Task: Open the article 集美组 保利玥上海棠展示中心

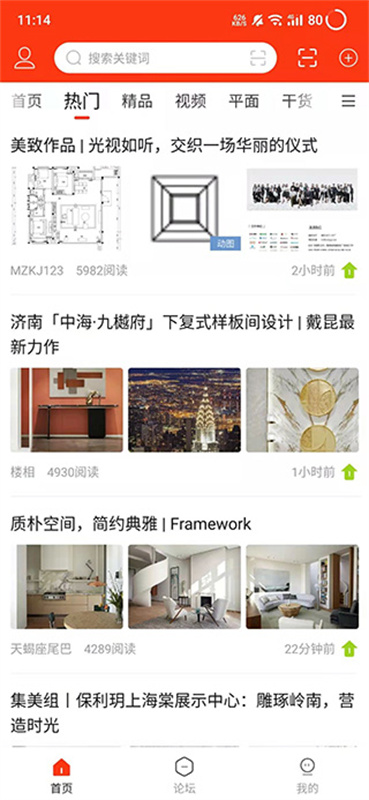Action: coord(183,713)
